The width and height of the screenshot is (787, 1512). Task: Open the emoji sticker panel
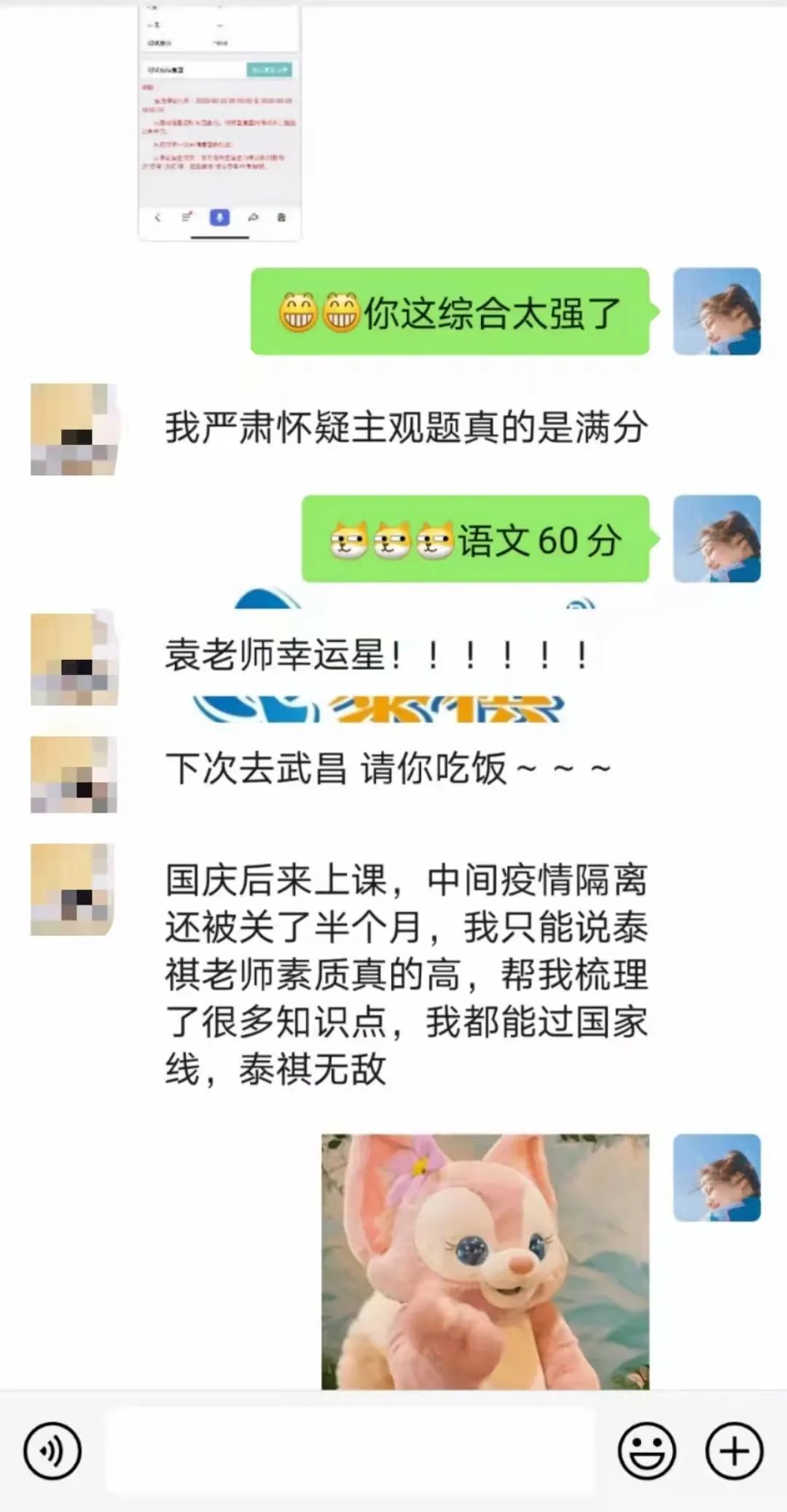pyautogui.click(x=646, y=1451)
